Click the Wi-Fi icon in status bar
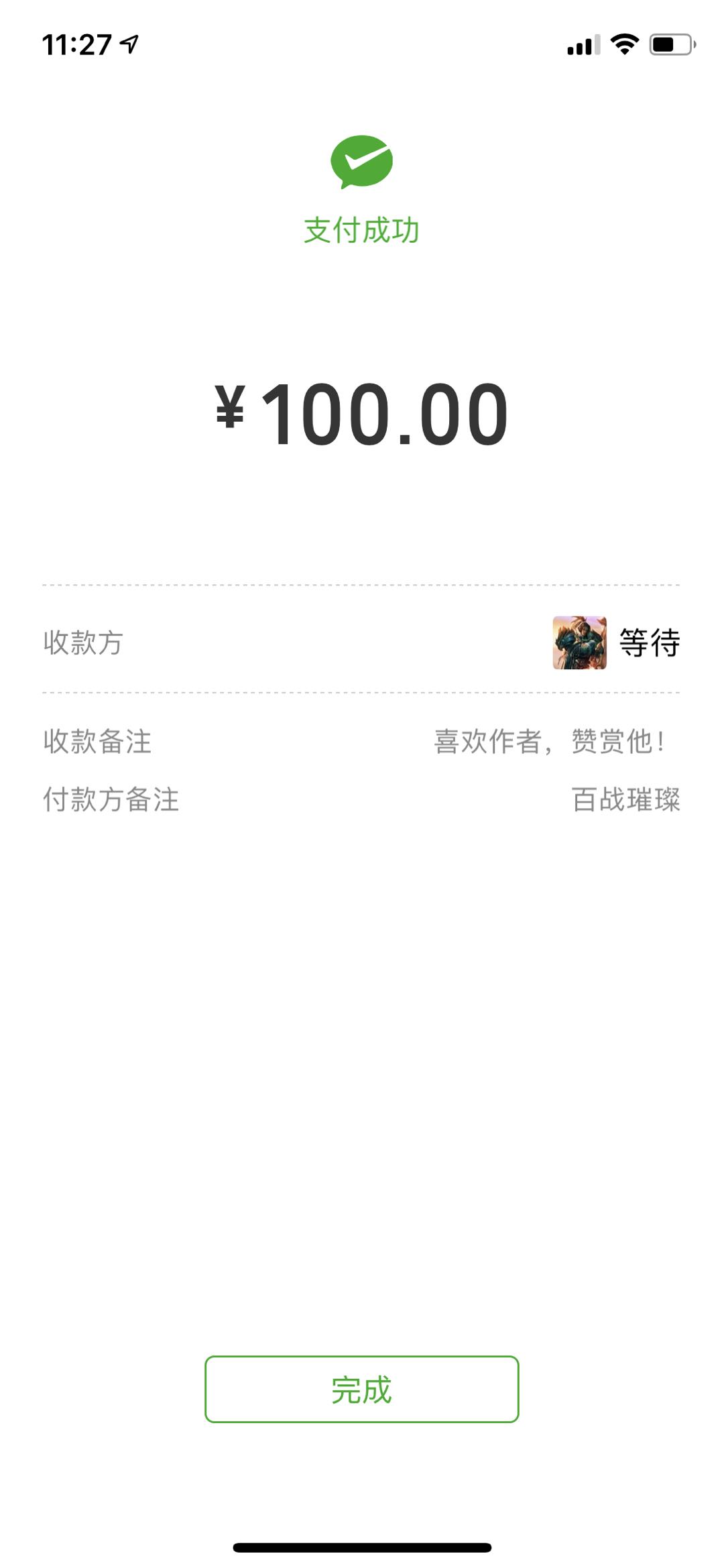 pyautogui.click(x=623, y=42)
